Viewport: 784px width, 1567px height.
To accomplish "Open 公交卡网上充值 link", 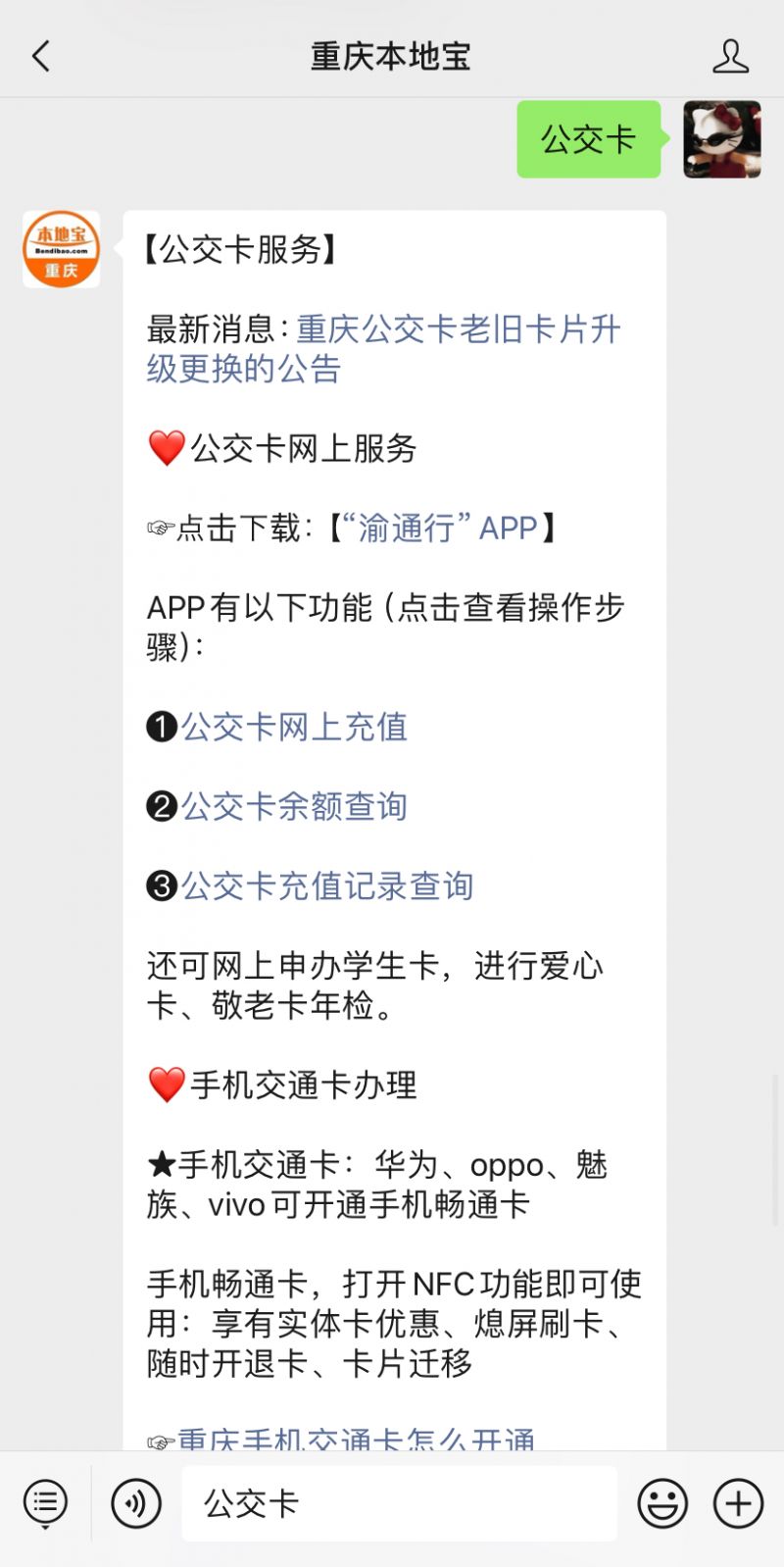I will coord(294,728).
